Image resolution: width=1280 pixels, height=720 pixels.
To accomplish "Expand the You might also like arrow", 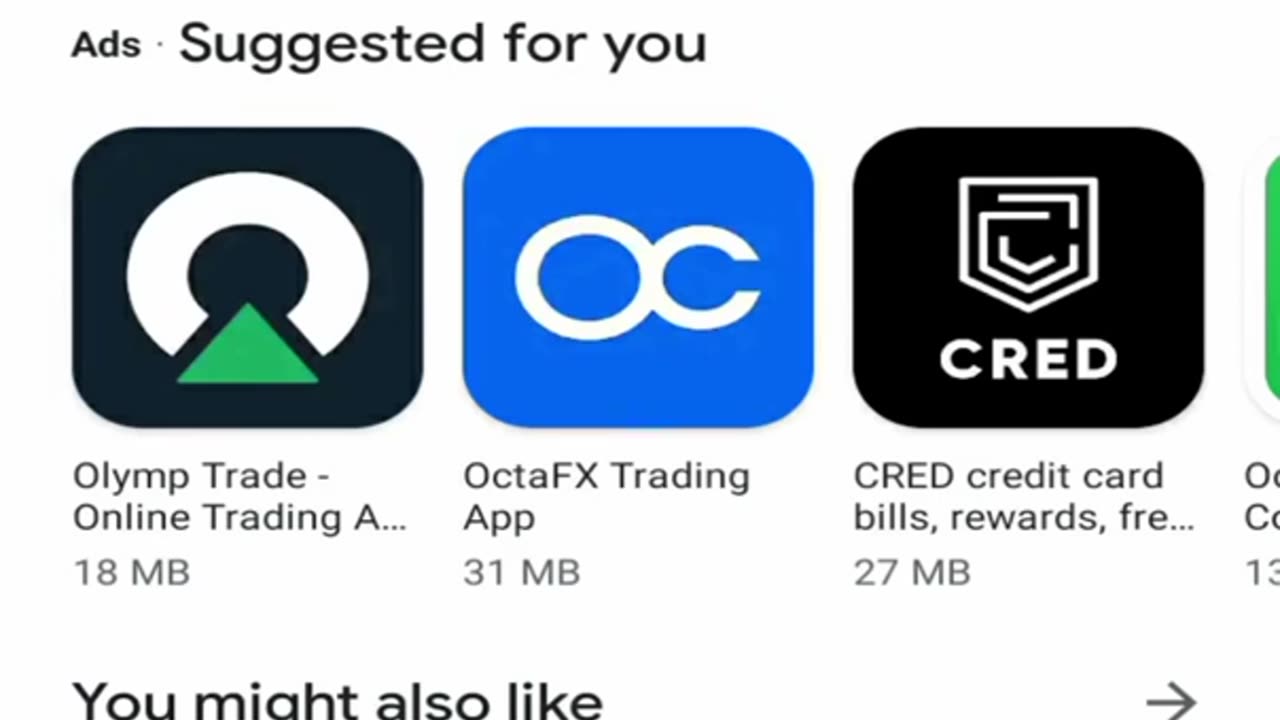I will (x=1170, y=701).
